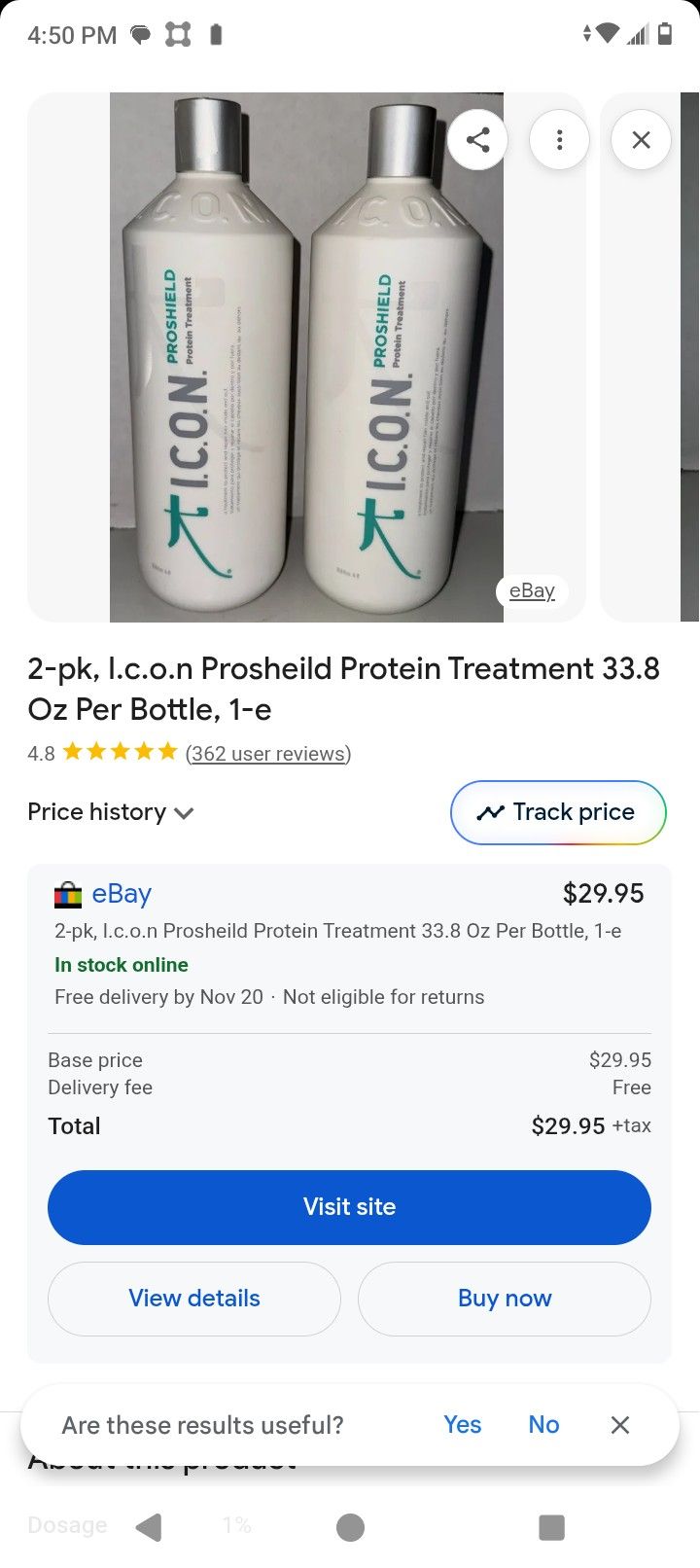Open recent apps with the square button
This screenshot has height=1568, width=700.
pos(550,1524)
